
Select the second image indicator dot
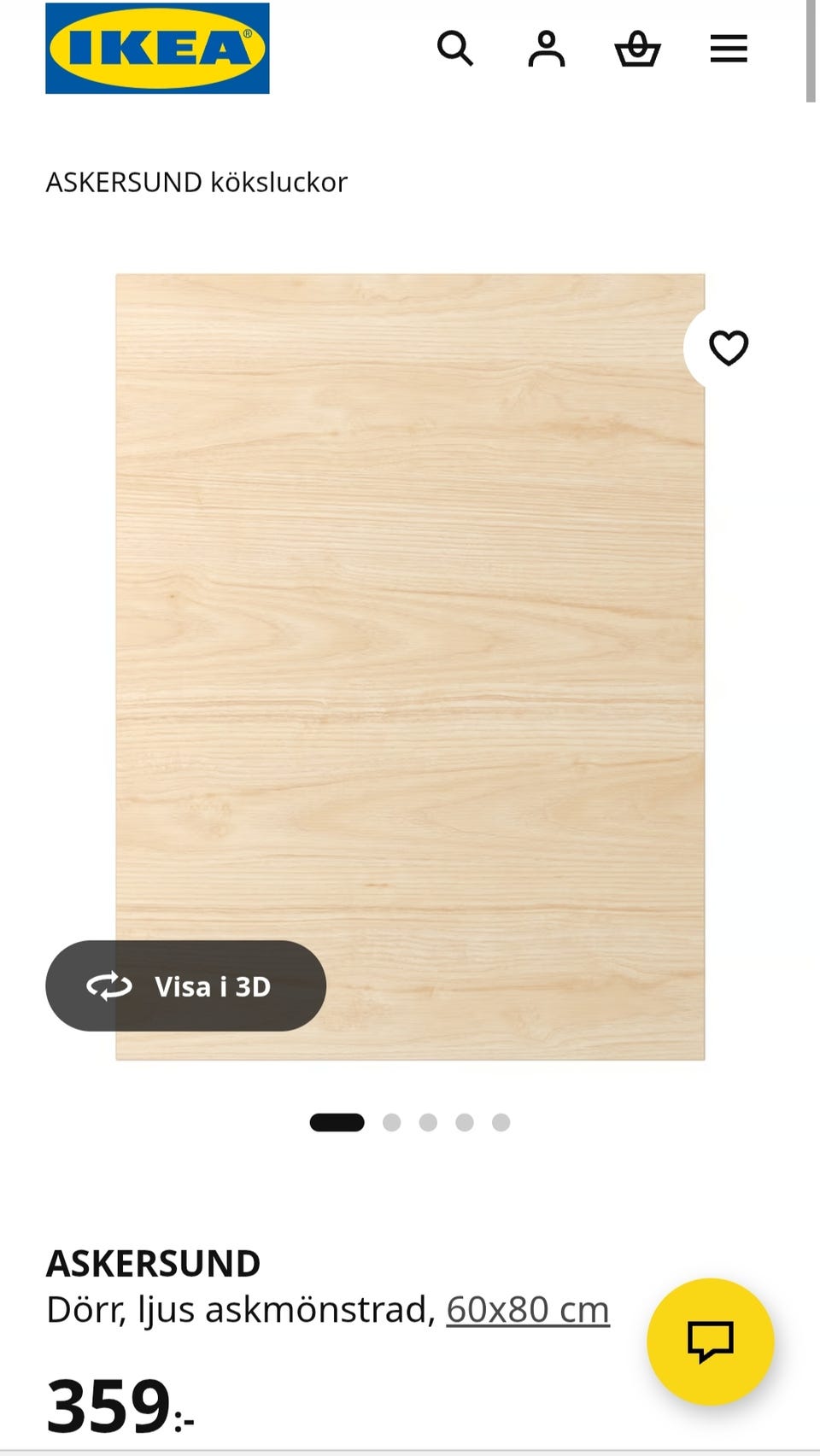click(x=393, y=1121)
